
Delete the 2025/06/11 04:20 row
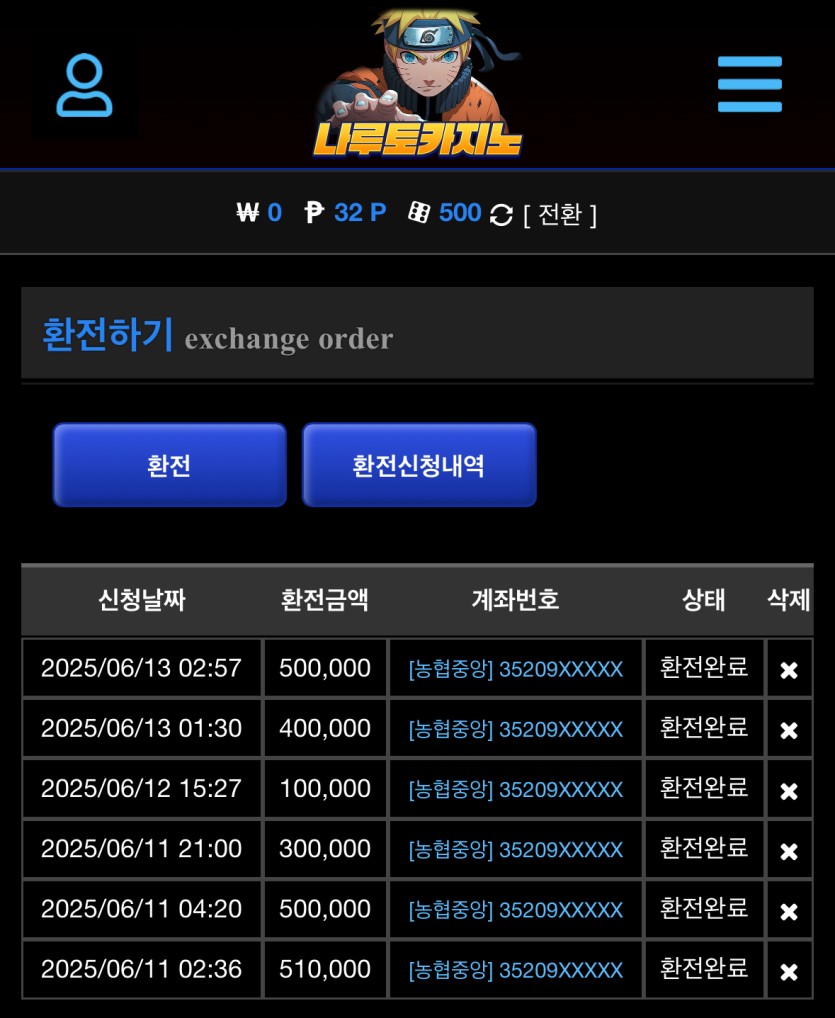pos(789,911)
